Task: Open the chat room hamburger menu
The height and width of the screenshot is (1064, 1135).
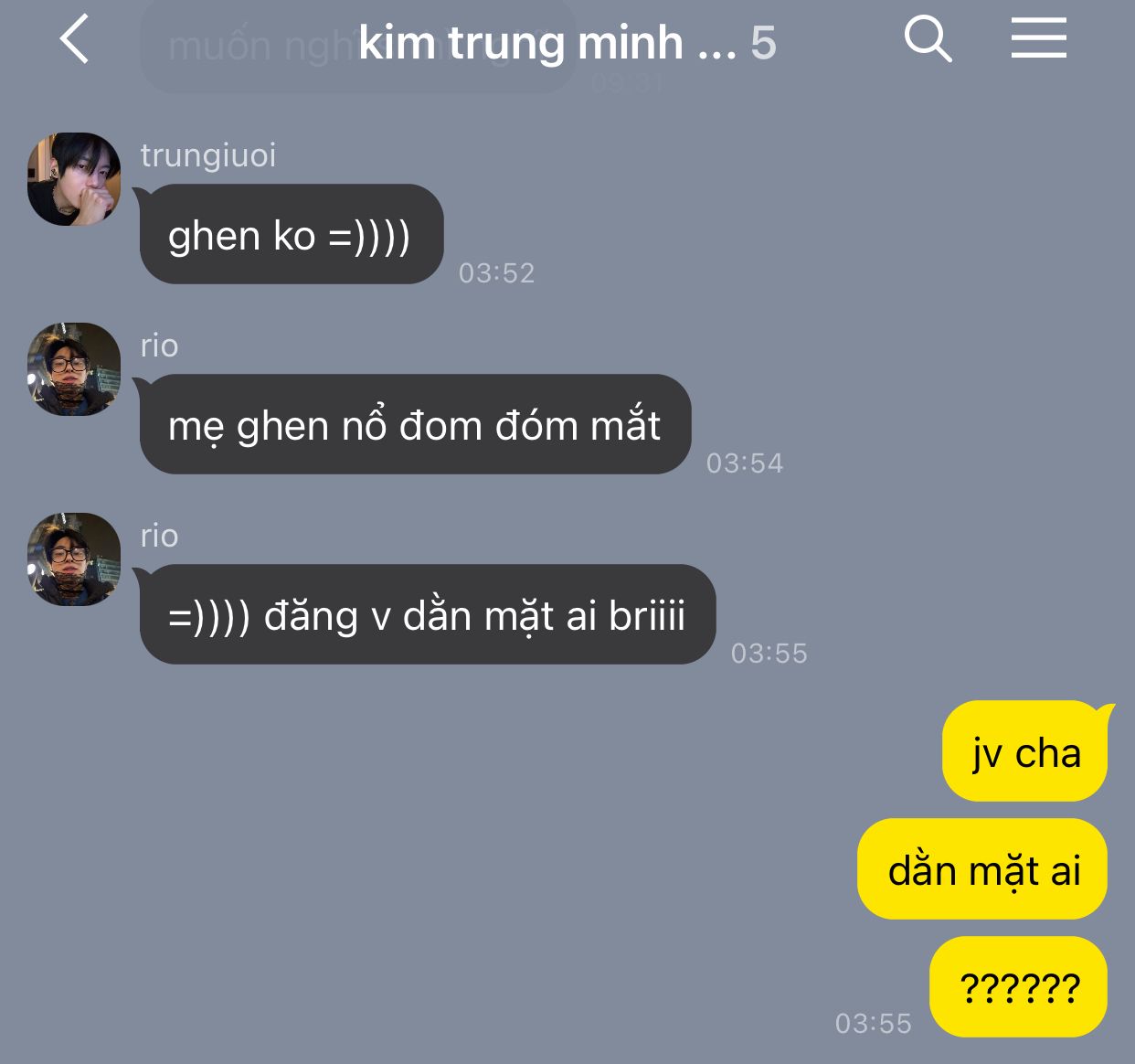Action: click(1038, 39)
